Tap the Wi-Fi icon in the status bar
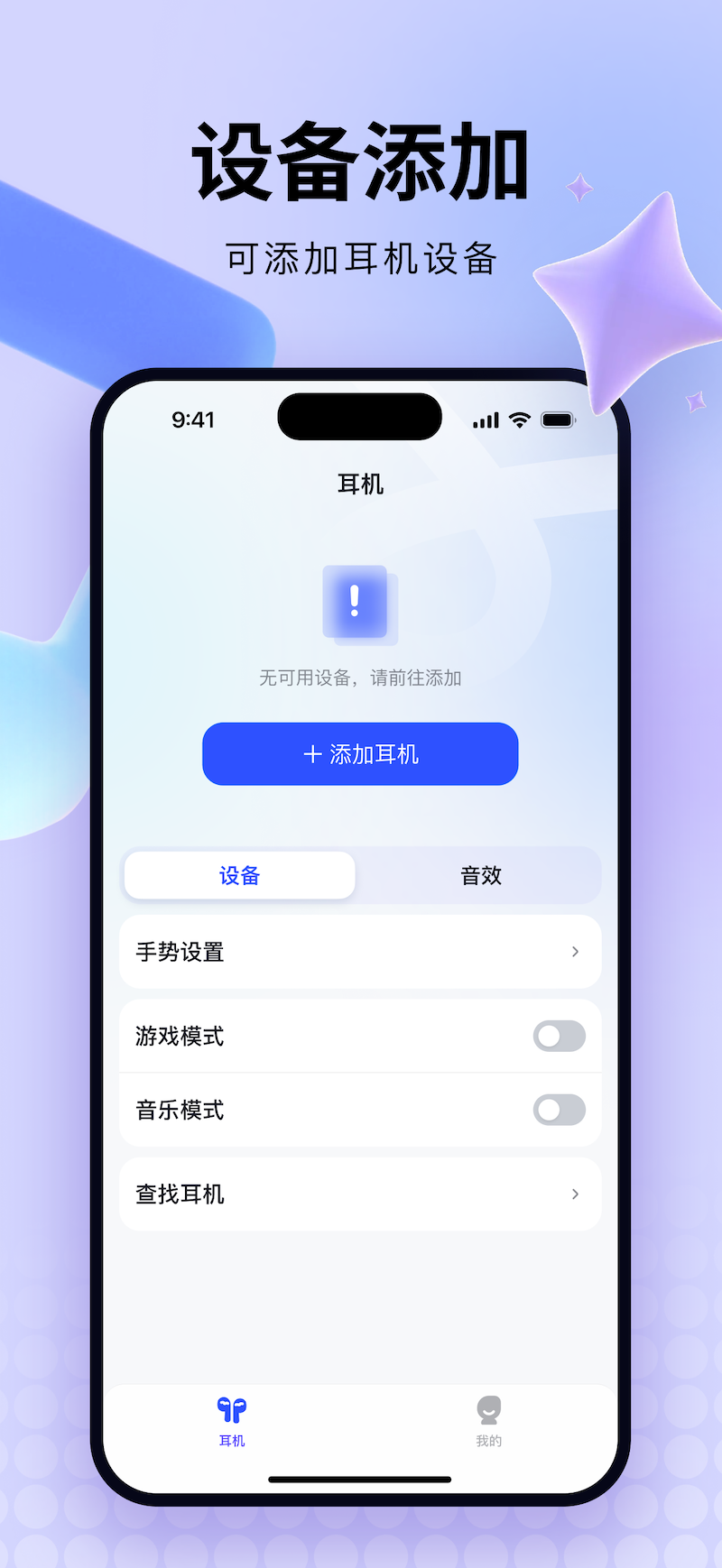This screenshot has height=1568, width=722. coord(518,419)
